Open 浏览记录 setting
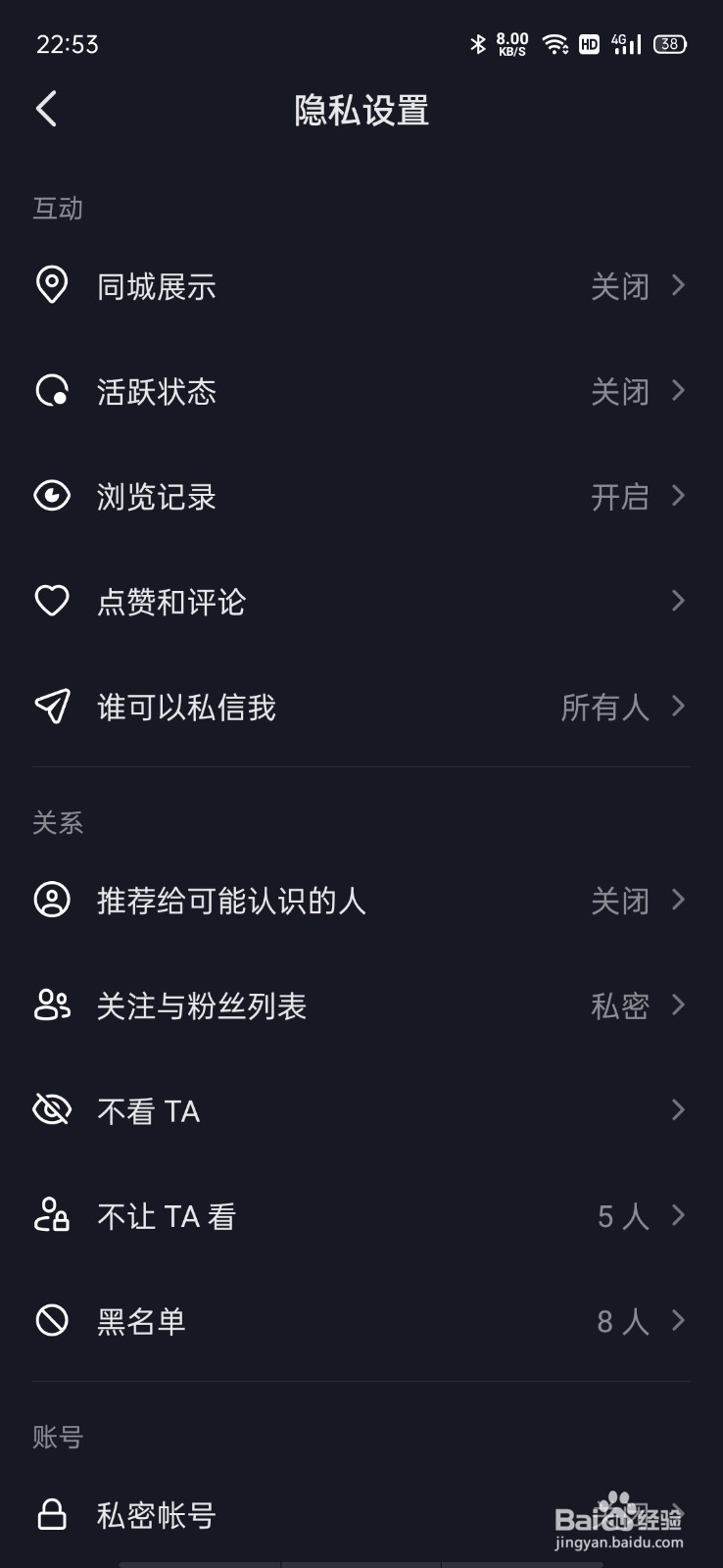The image size is (723, 1568). pos(361,497)
